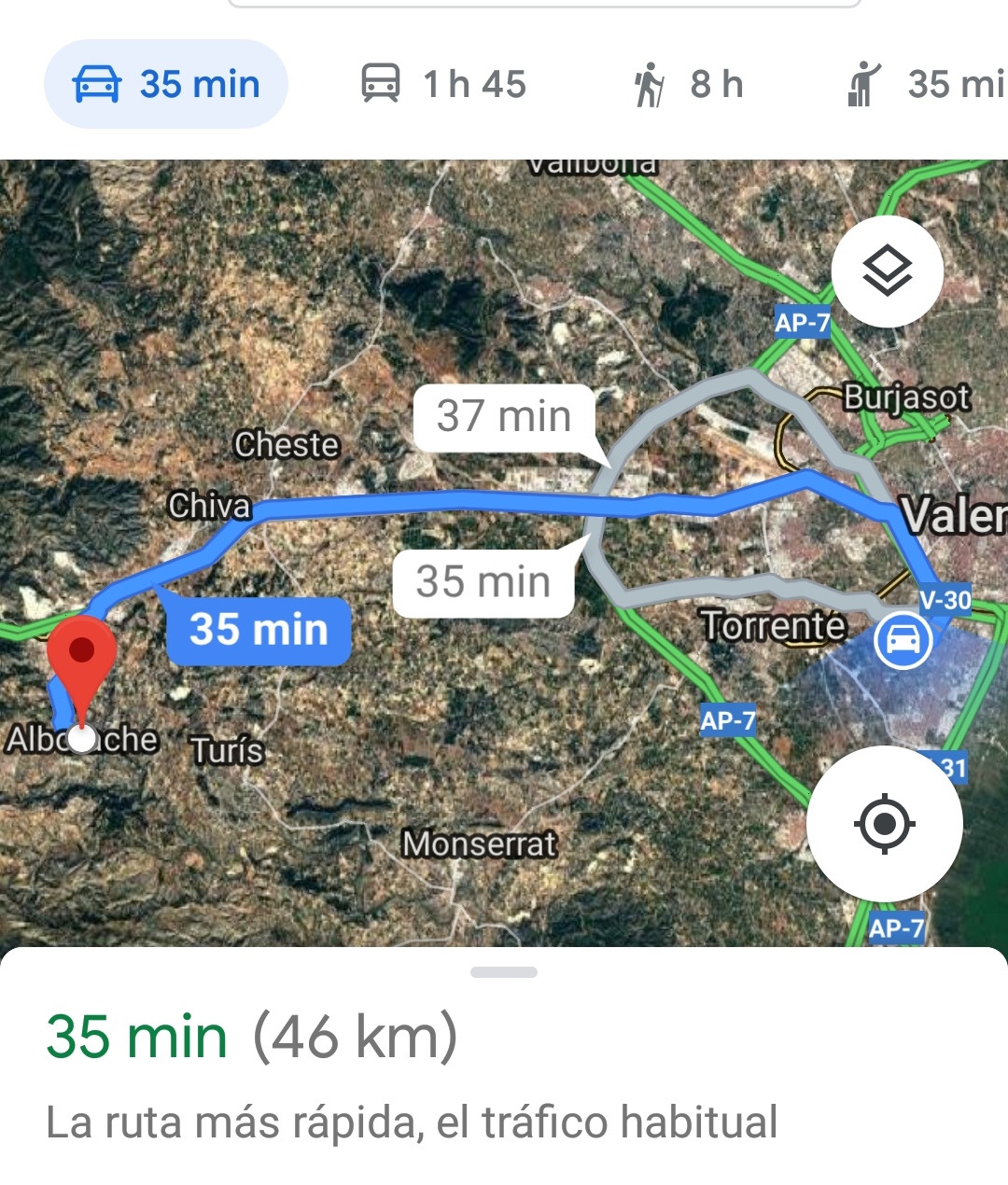Choose the alternative 37 min route

click(504, 416)
